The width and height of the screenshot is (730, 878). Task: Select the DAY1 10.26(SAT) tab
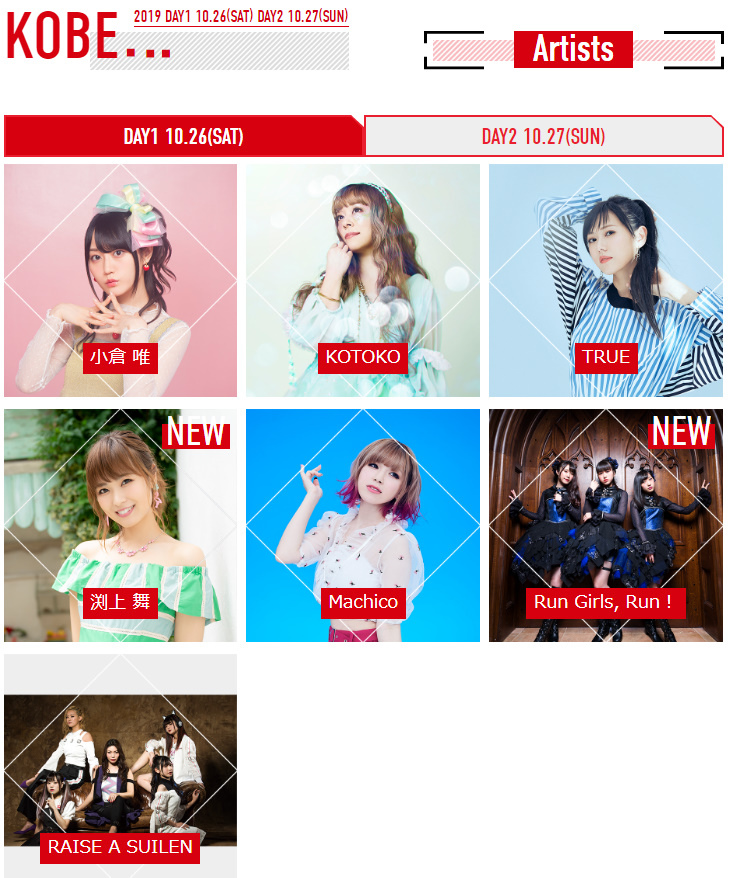click(182, 136)
